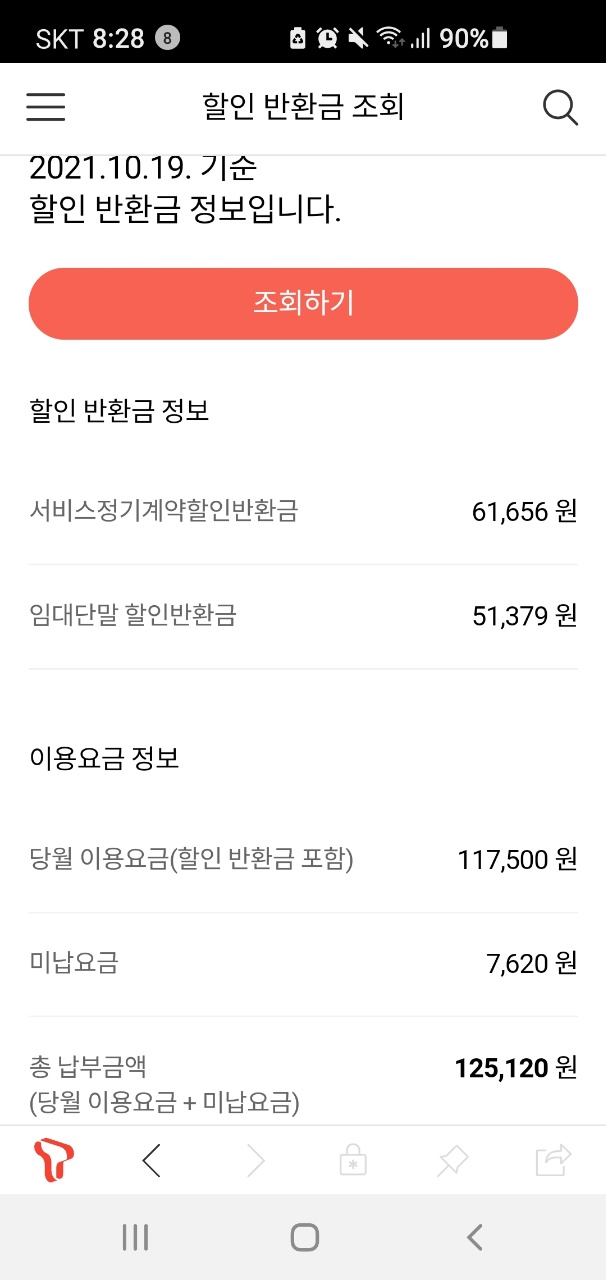
Task: Go to the phone's home screen
Action: tap(304, 1238)
